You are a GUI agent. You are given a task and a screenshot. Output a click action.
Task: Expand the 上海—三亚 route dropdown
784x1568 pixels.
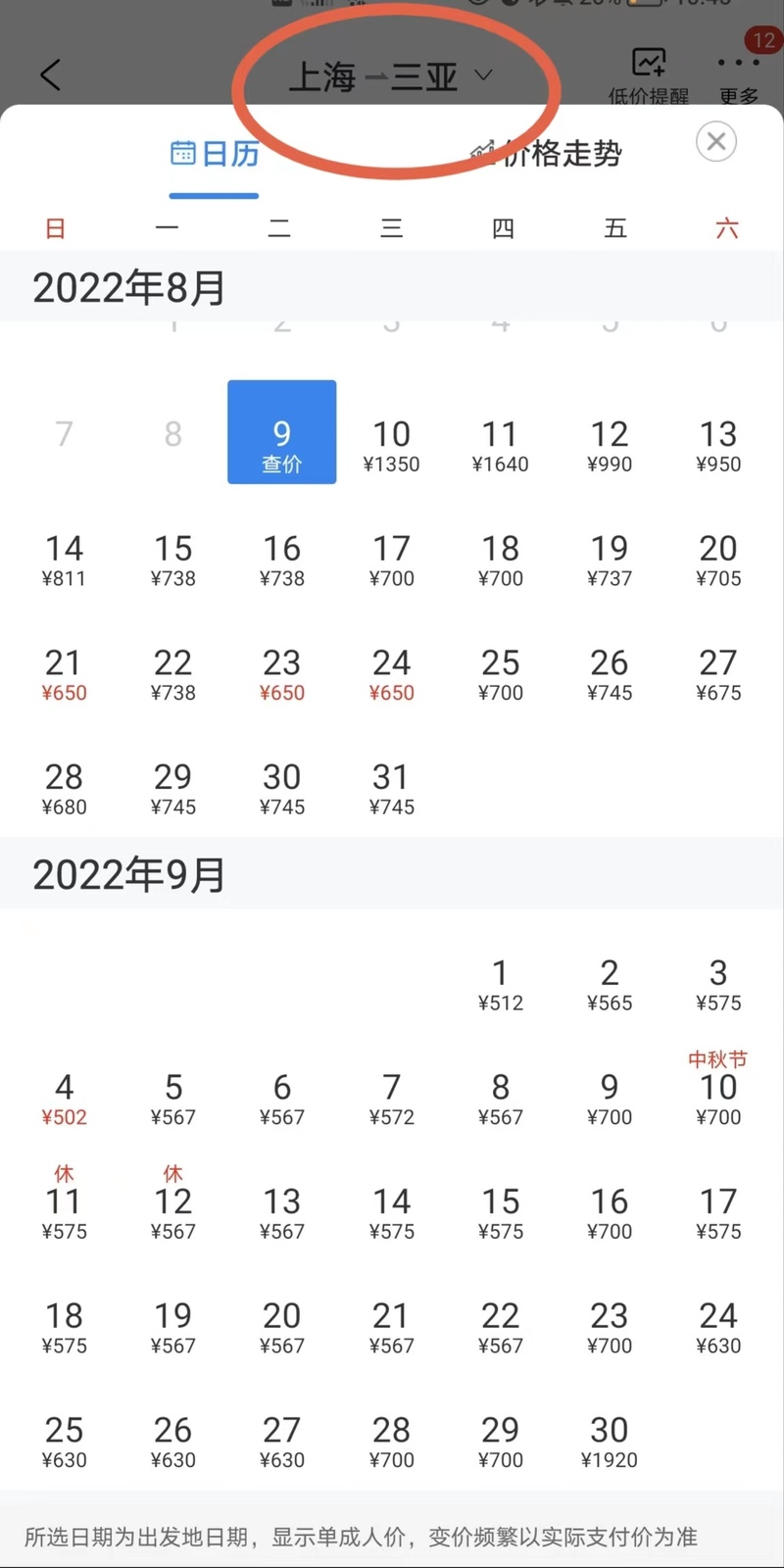(390, 76)
